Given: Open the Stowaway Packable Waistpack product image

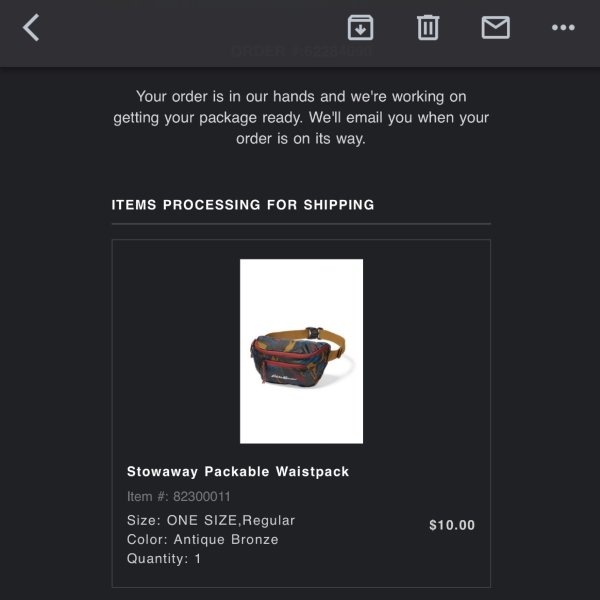Looking at the screenshot, I should tap(301, 351).
